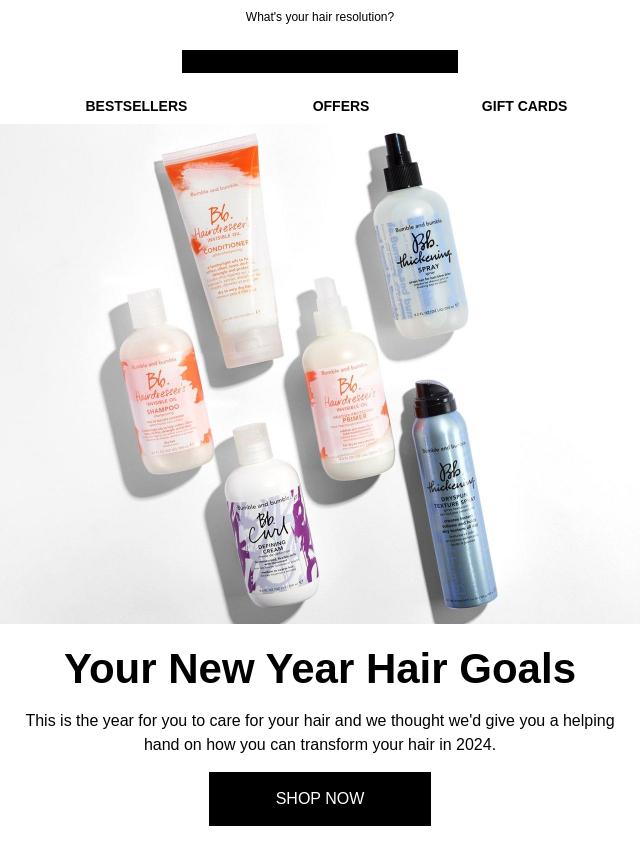Open the GIFT CARDS link

524,106
